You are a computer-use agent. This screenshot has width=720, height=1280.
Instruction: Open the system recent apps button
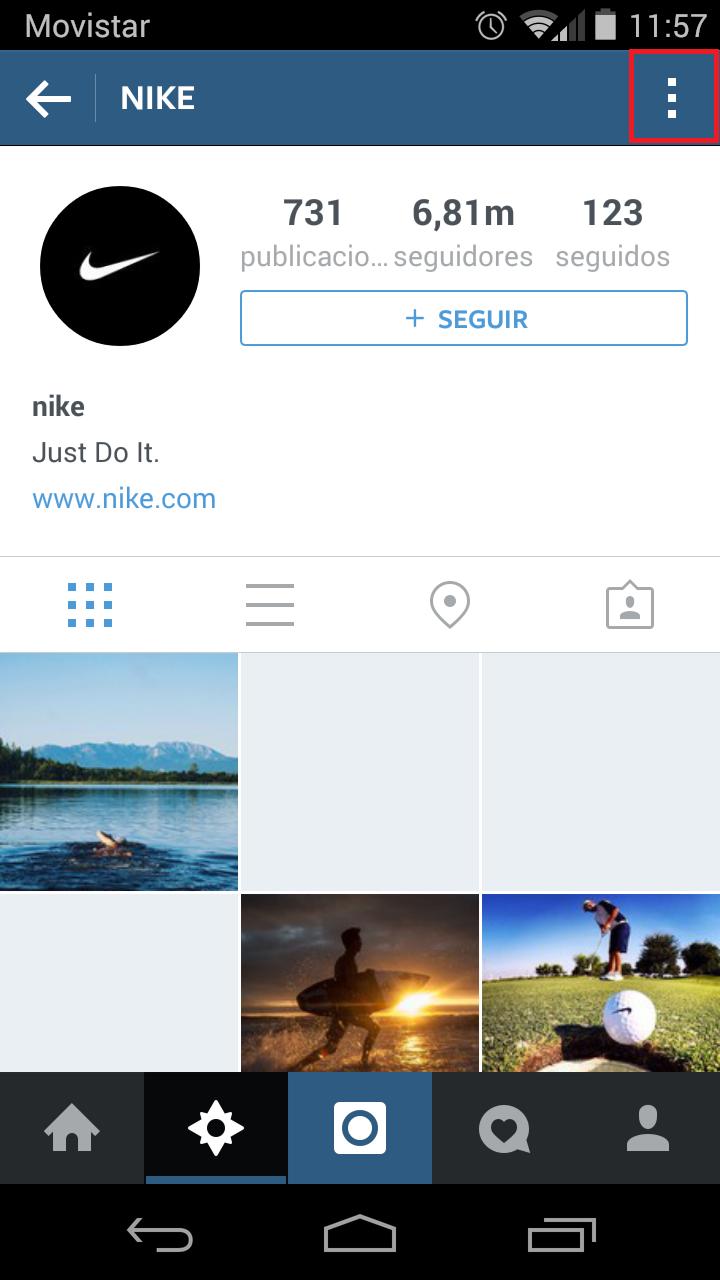coord(561,1233)
